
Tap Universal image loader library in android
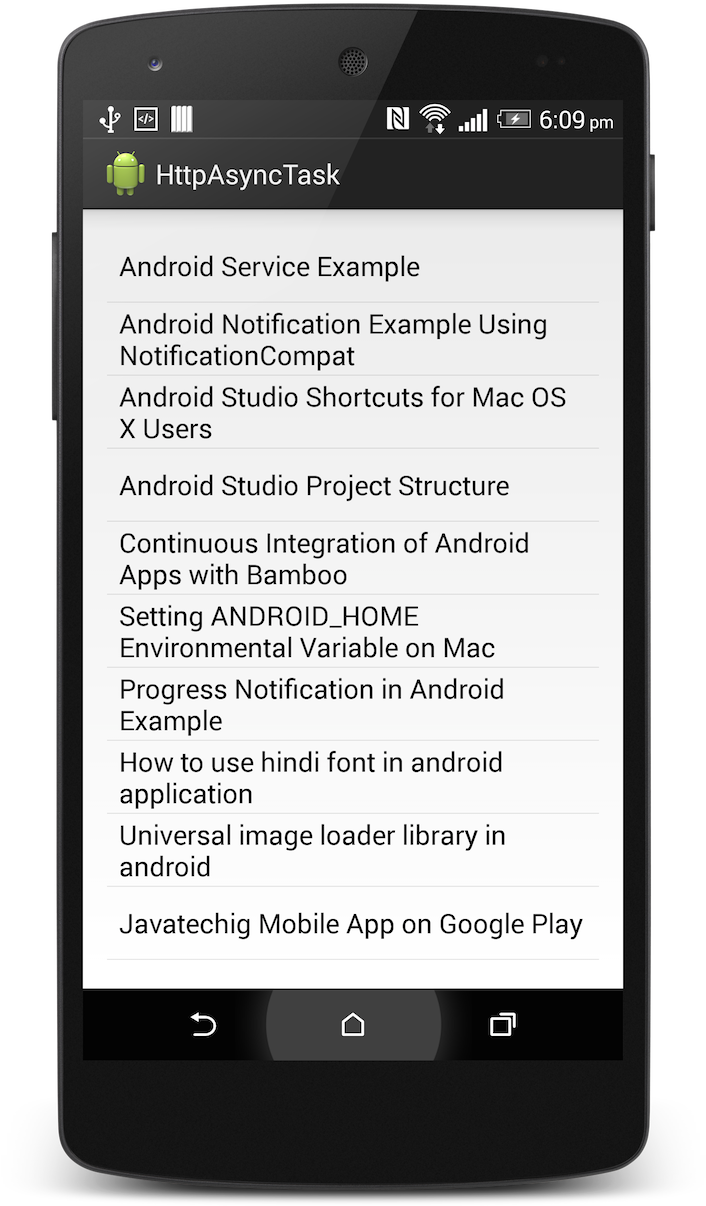353,850
